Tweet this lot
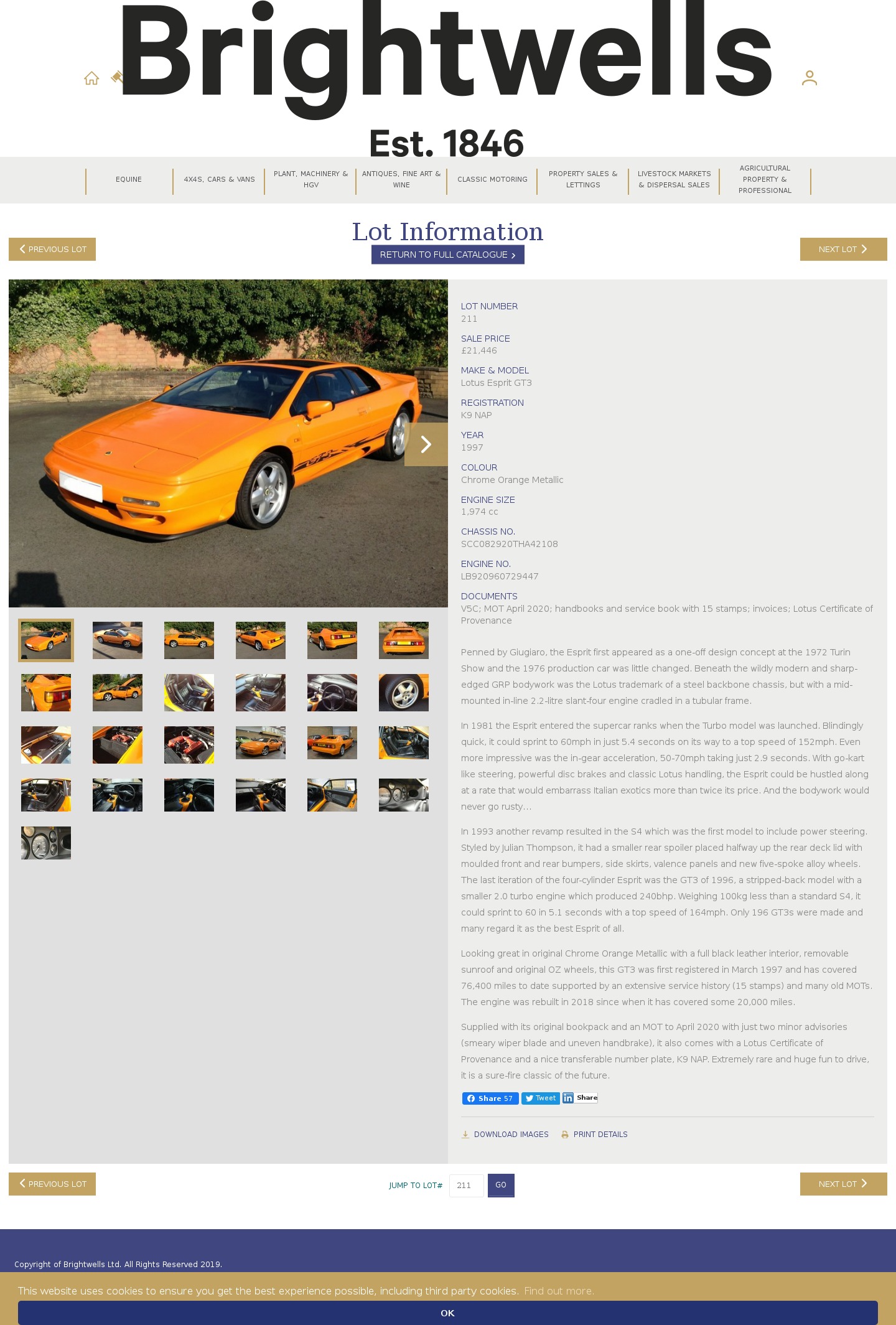 pyautogui.click(x=540, y=1098)
